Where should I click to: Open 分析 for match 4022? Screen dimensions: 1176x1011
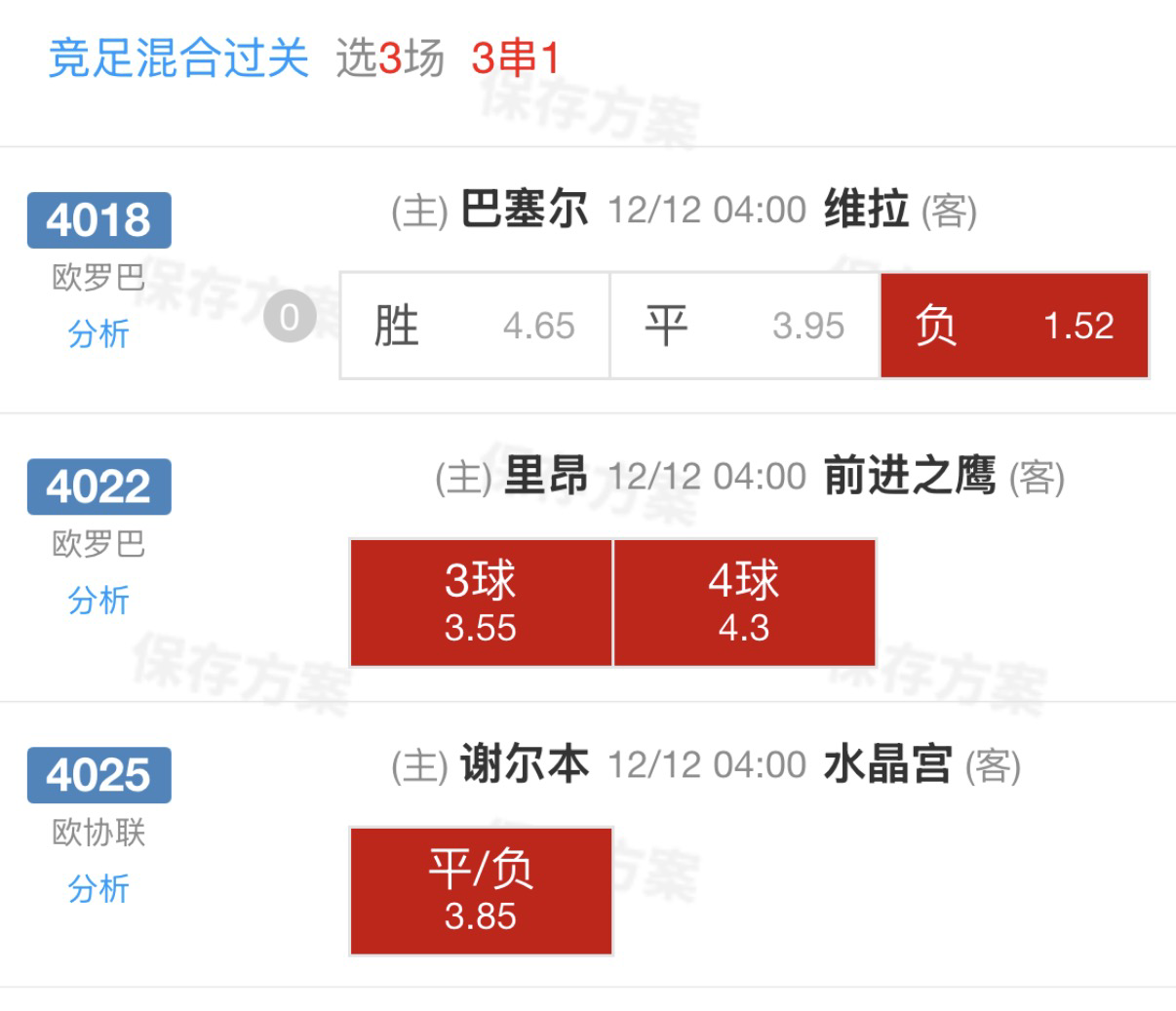point(98,600)
